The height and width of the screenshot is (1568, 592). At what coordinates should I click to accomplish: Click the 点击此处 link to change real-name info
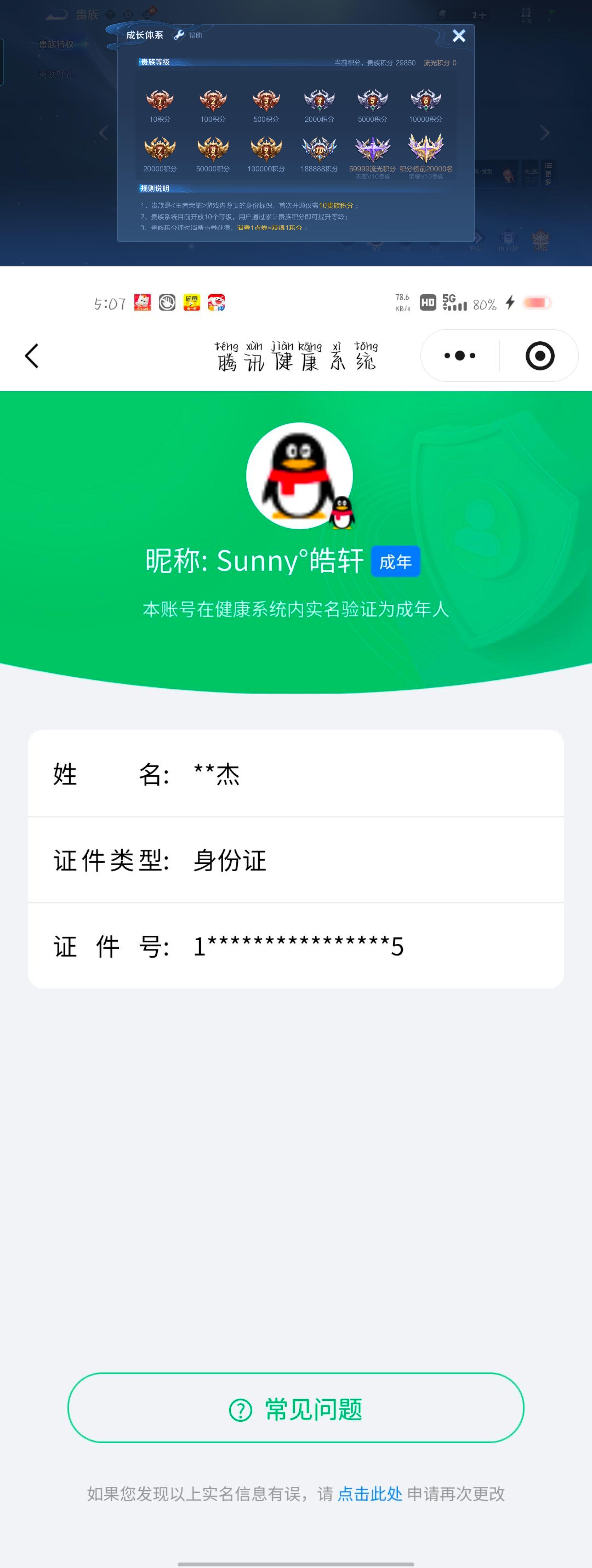pos(371,1494)
